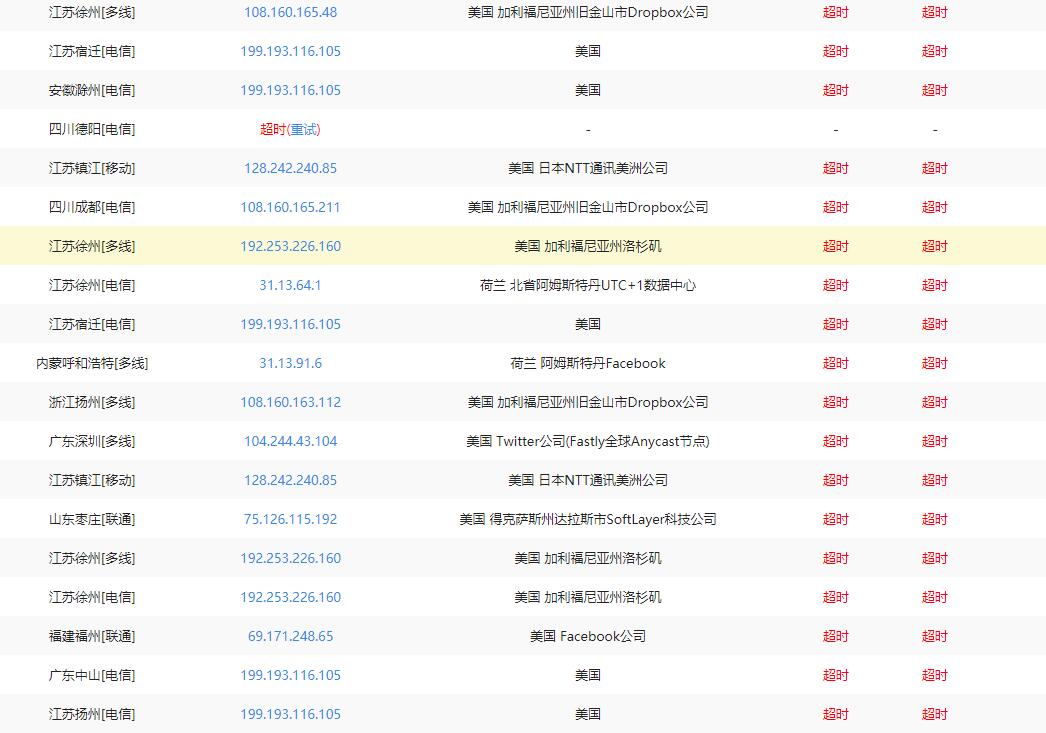This screenshot has width=1046, height=733.
Task: Open the 199.193.116.105 link in 安徽滁州 row
Action: pyautogui.click(x=290, y=90)
